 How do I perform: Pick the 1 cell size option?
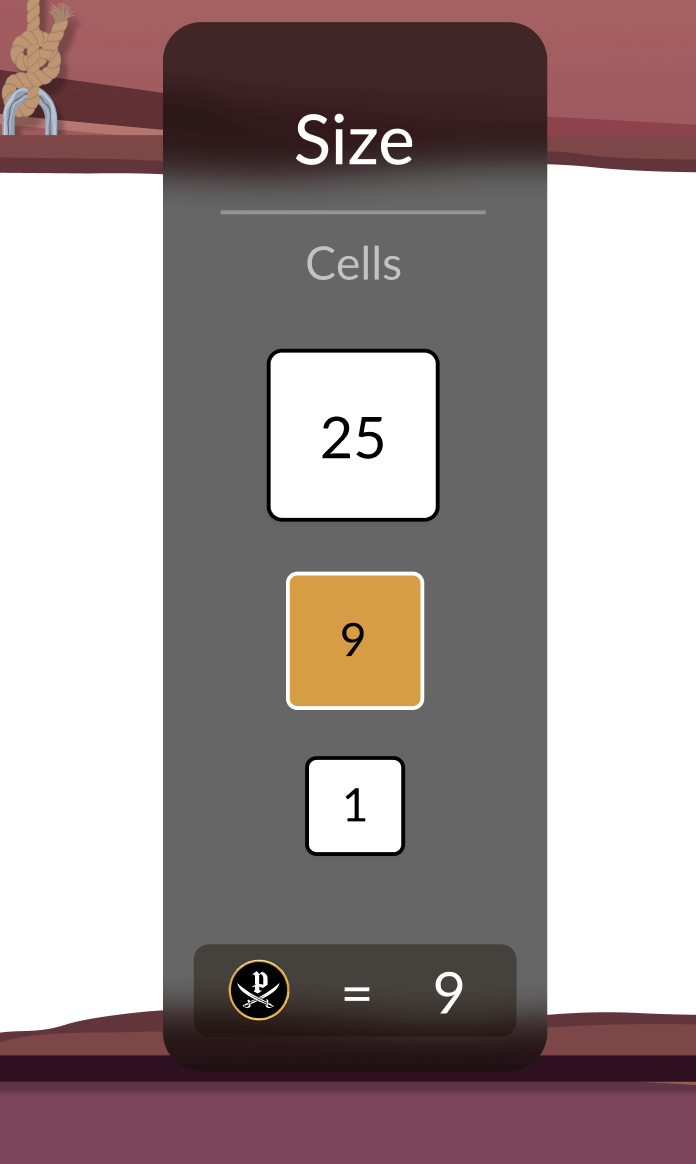coord(355,806)
